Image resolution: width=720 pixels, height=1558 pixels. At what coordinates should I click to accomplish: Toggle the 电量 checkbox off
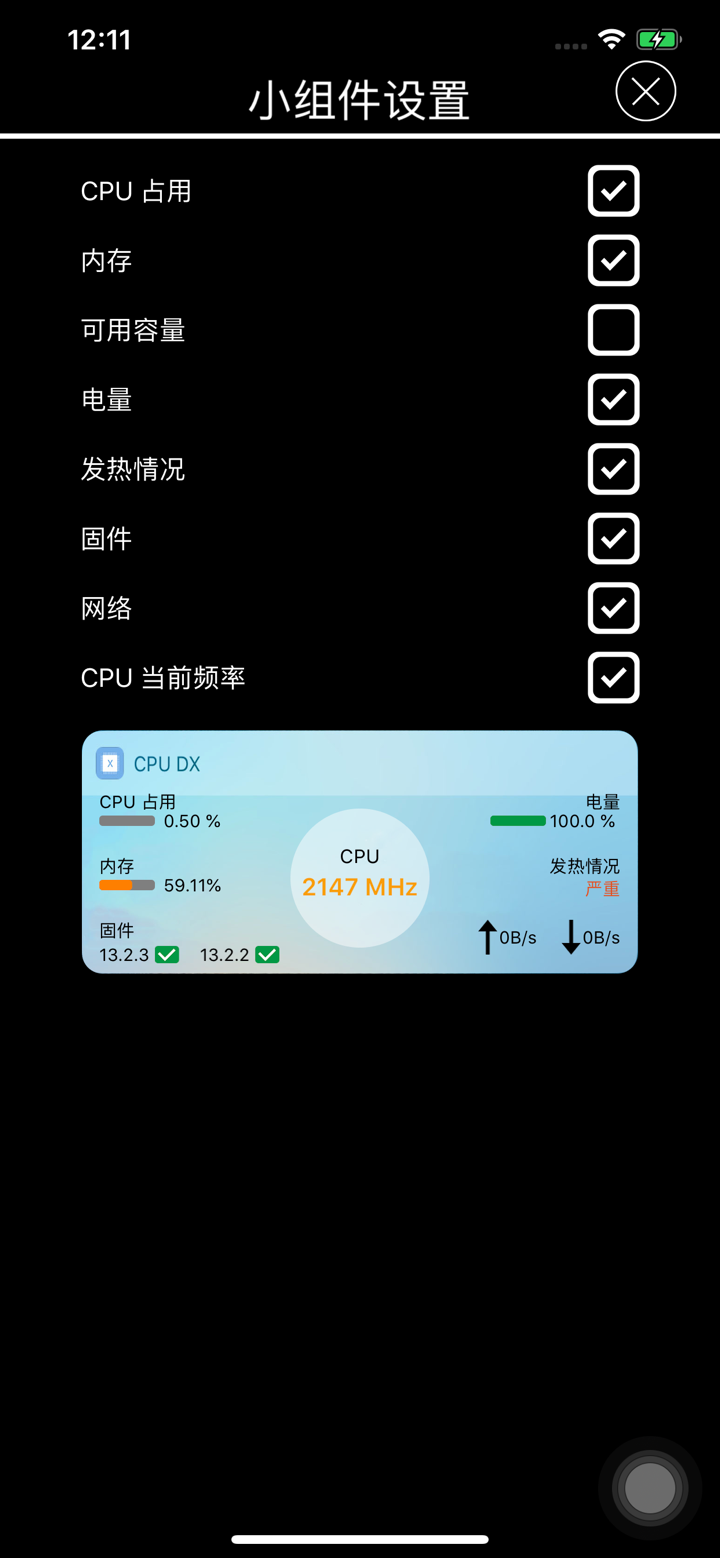pyautogui.click(x=613, y=400)
